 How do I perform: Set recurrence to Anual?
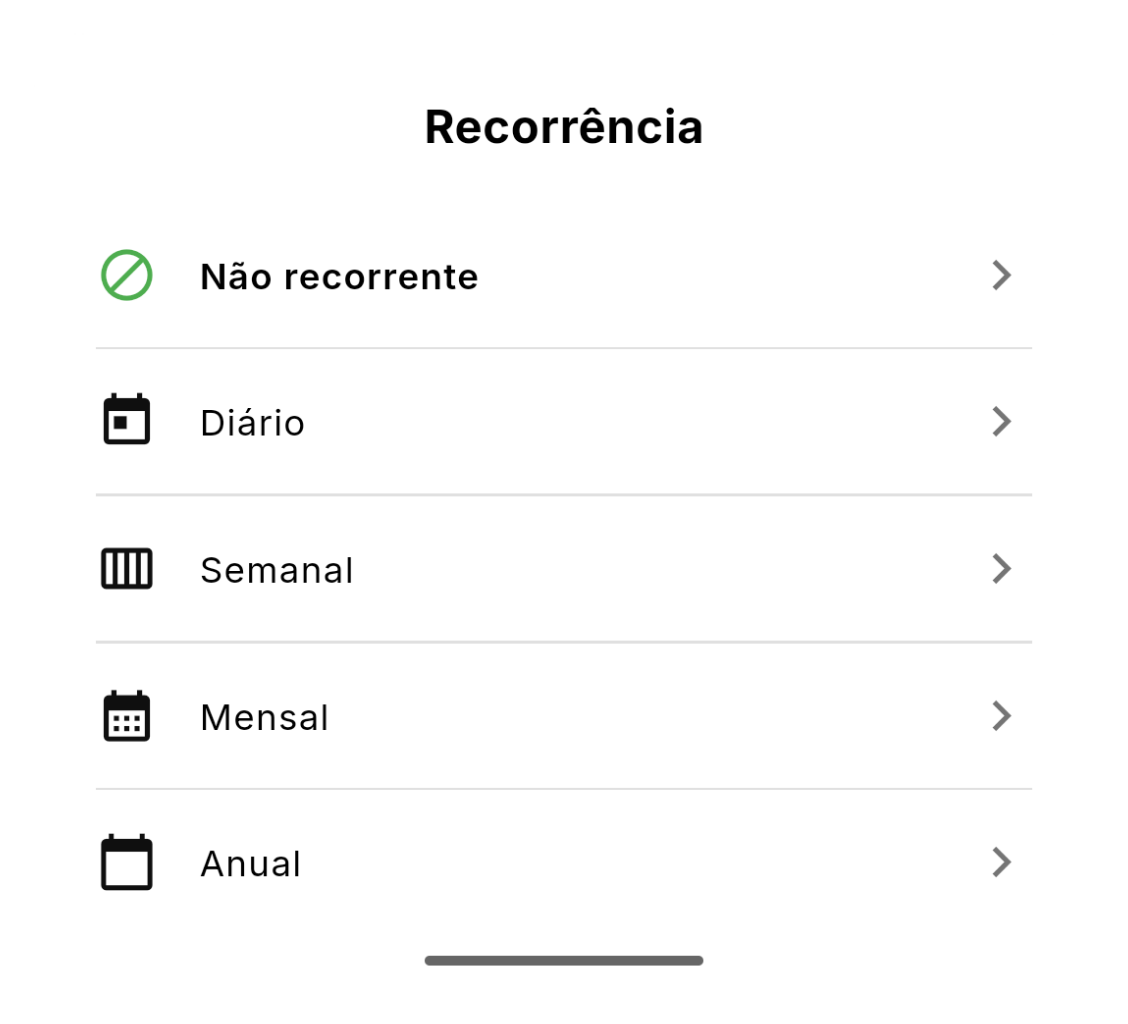click(251, 863)
